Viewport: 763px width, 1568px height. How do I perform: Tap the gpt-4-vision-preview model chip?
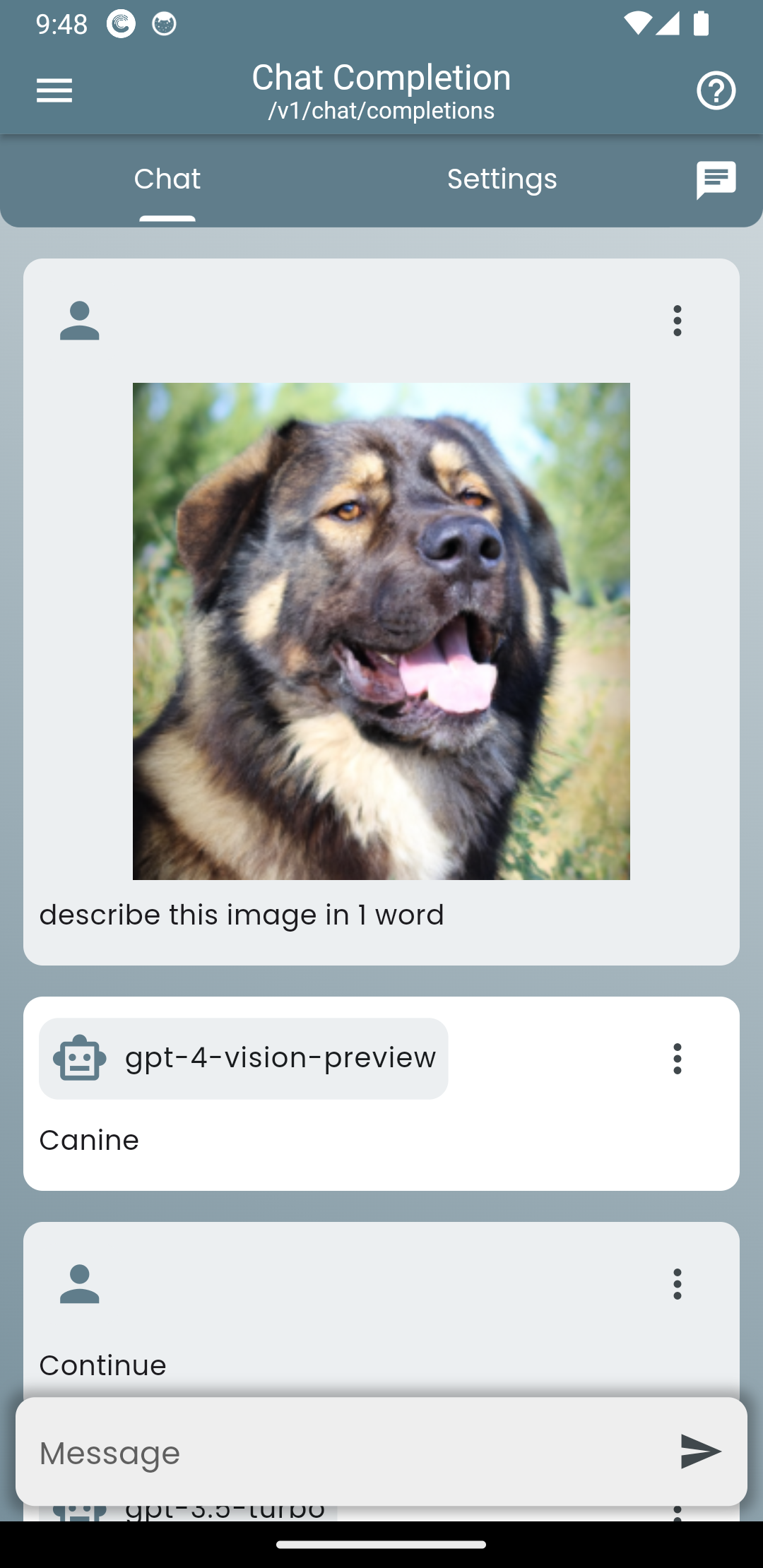pos(244,1058)
